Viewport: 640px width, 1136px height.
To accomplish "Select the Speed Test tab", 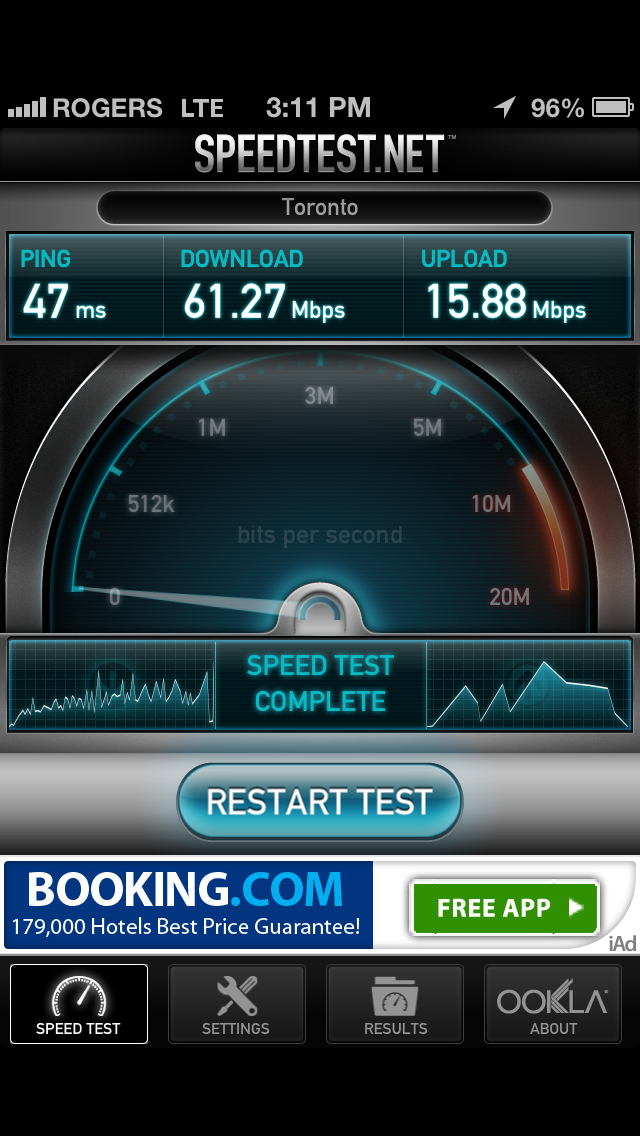I will pyautogui.click(x=79, y=1004).
